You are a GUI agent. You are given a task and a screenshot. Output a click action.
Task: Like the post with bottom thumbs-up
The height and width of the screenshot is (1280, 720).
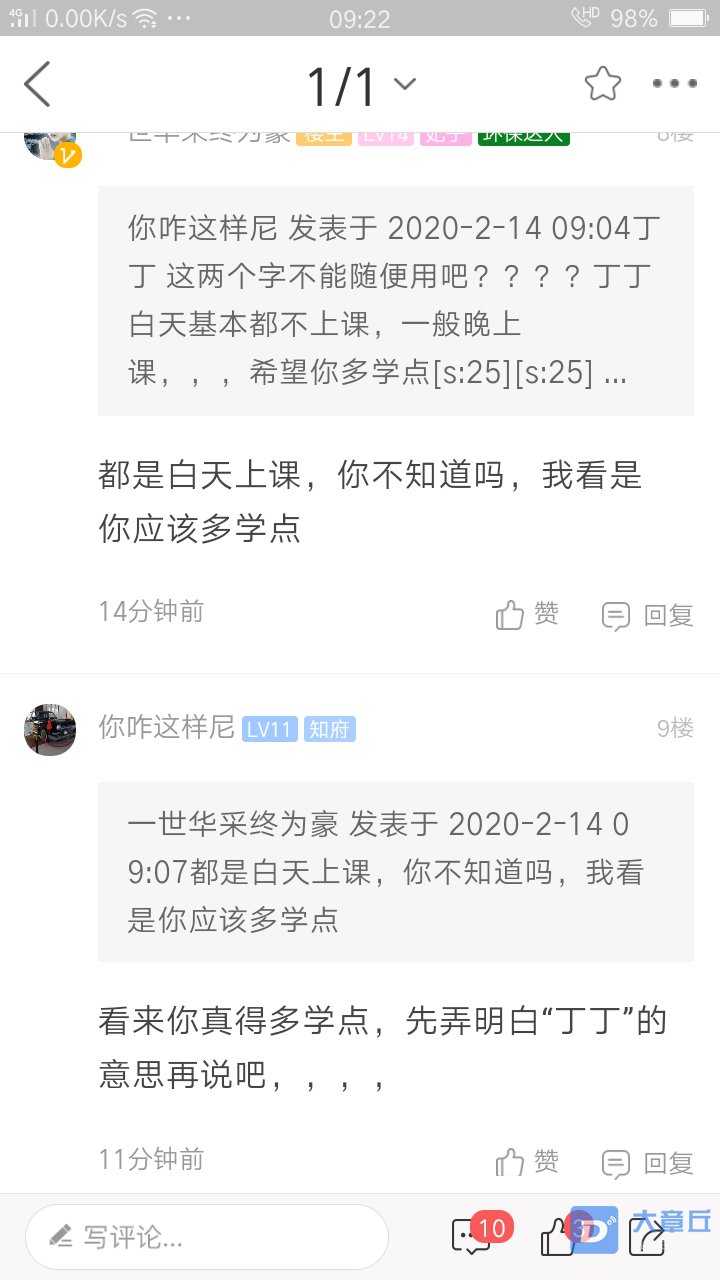pos(558,1238)
